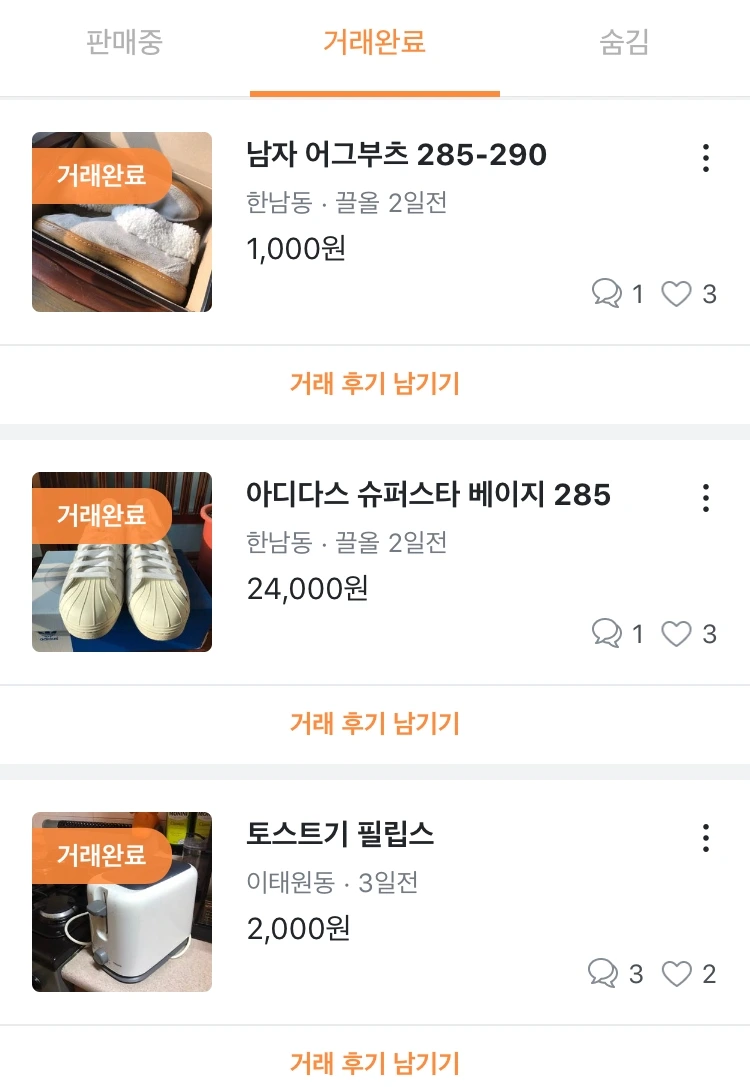The height and width of the screenshot is (1087, 750).
Task: Open the 아디다스 슈퍼스타 베이지 285 listing
Action: (x=428, y=495)
